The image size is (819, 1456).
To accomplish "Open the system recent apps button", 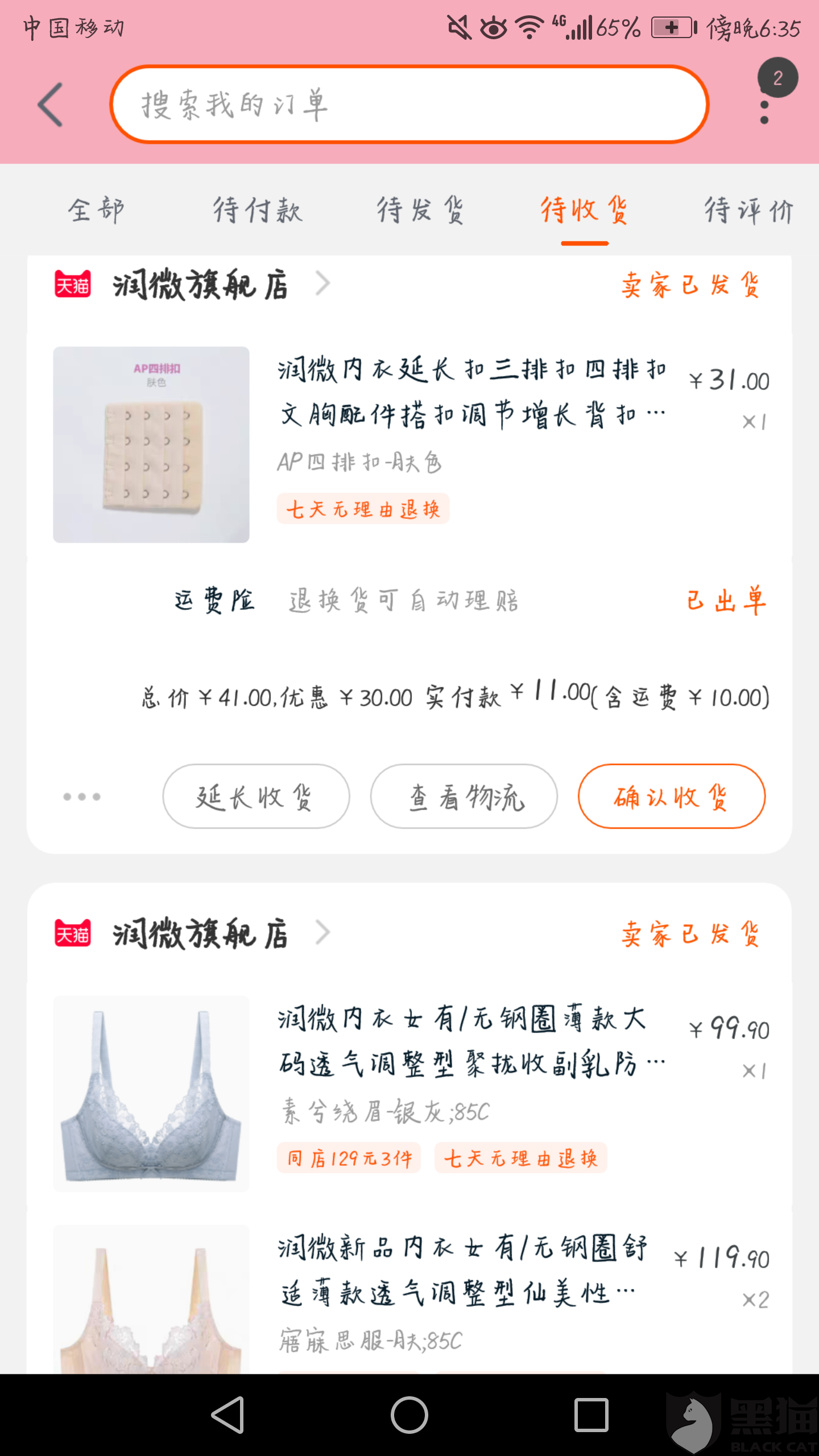I will tap(591, 1415).
